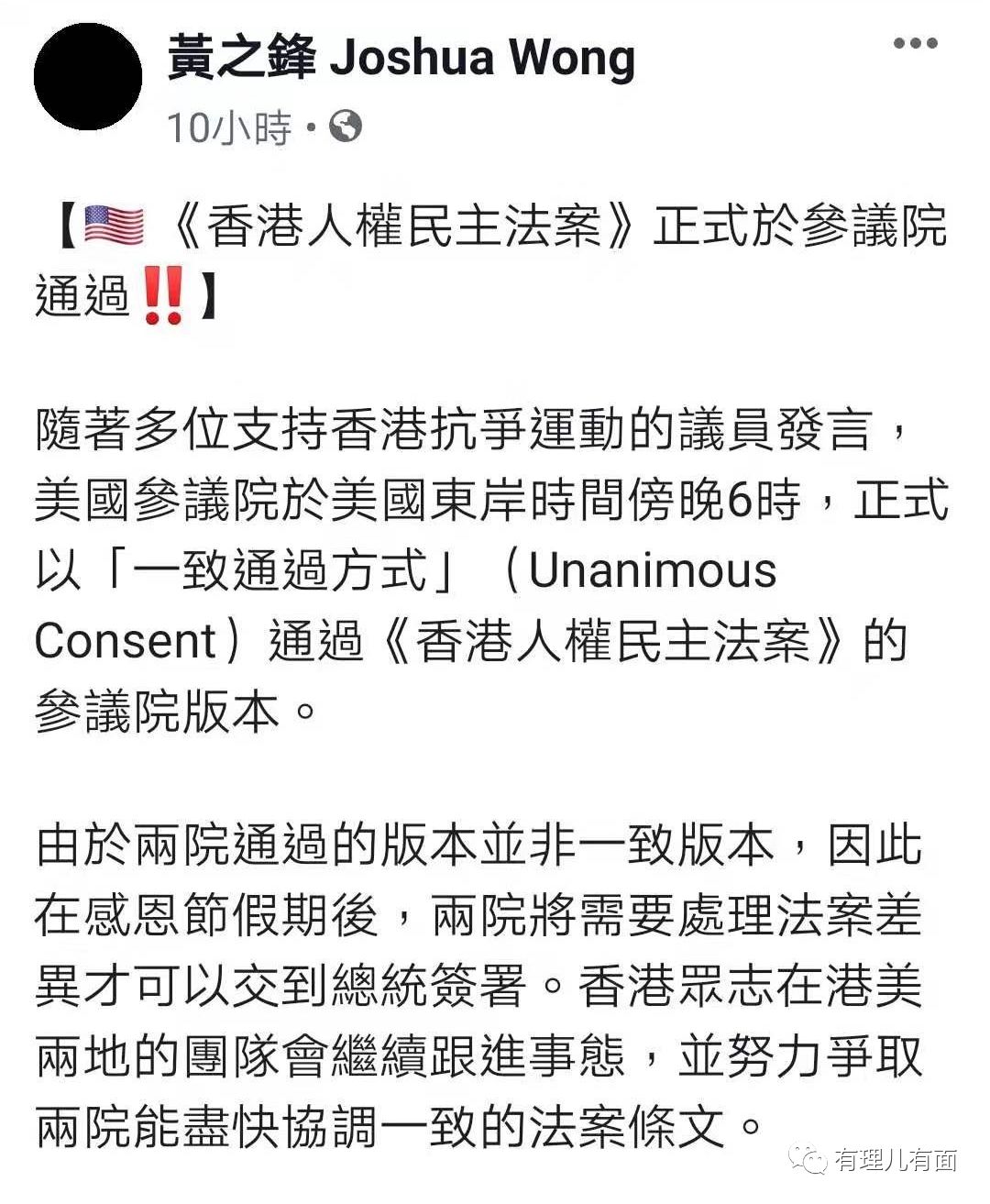
Task: Tap the poster's profile picture
Action: pyautogui.click(x=88, y=78)
